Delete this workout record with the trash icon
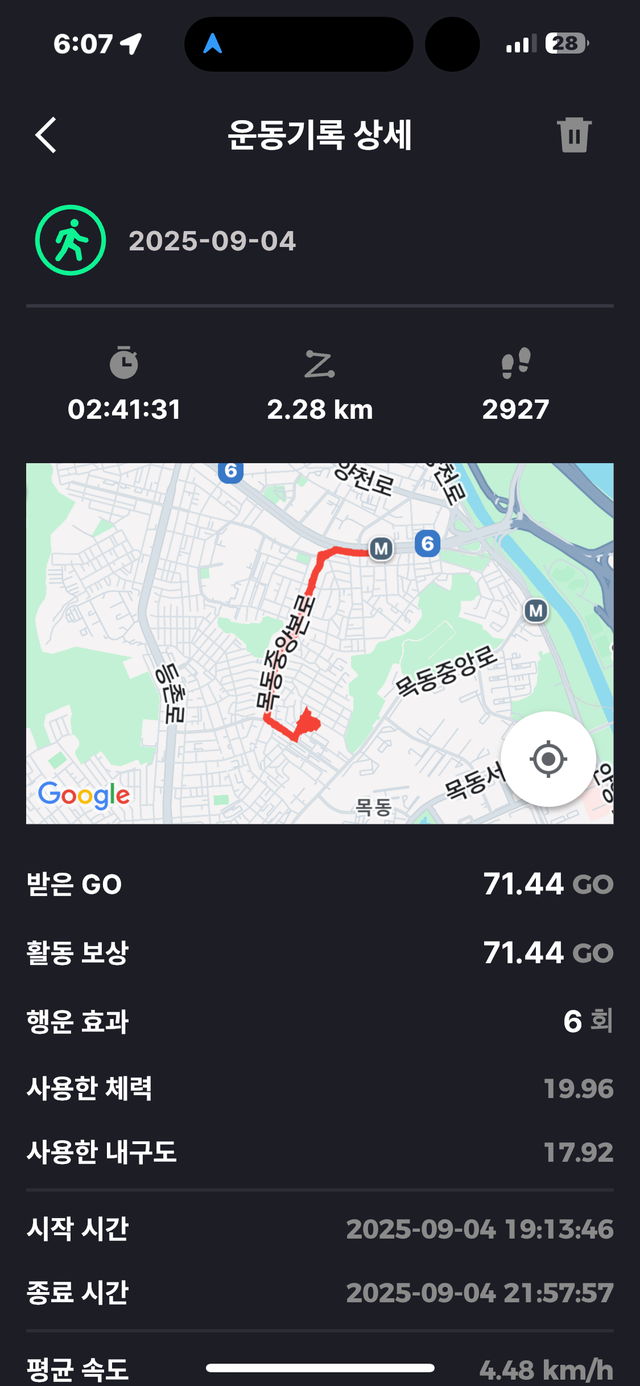Viewport: 640px width, 1386px height. (x=574, y=135)
